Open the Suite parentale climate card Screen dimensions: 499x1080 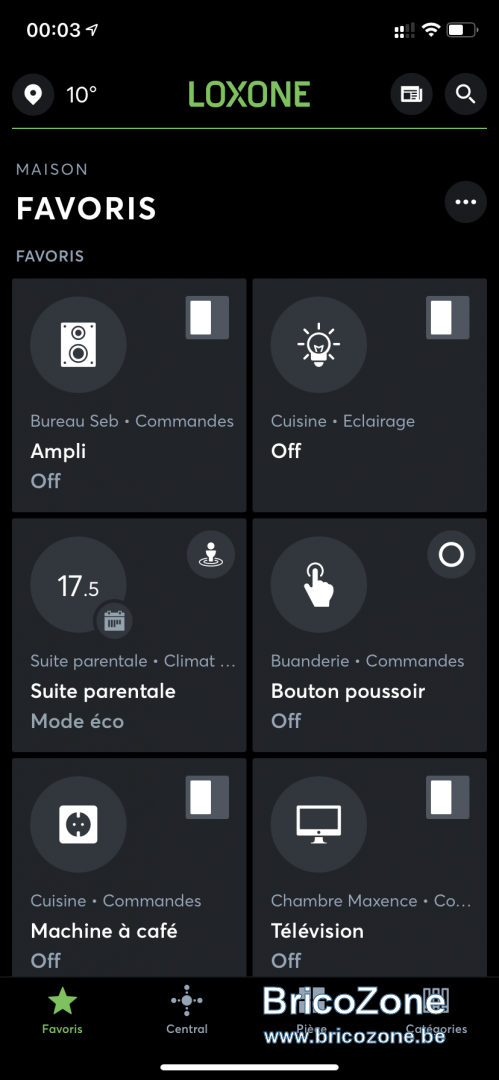(x=130, y=634)
